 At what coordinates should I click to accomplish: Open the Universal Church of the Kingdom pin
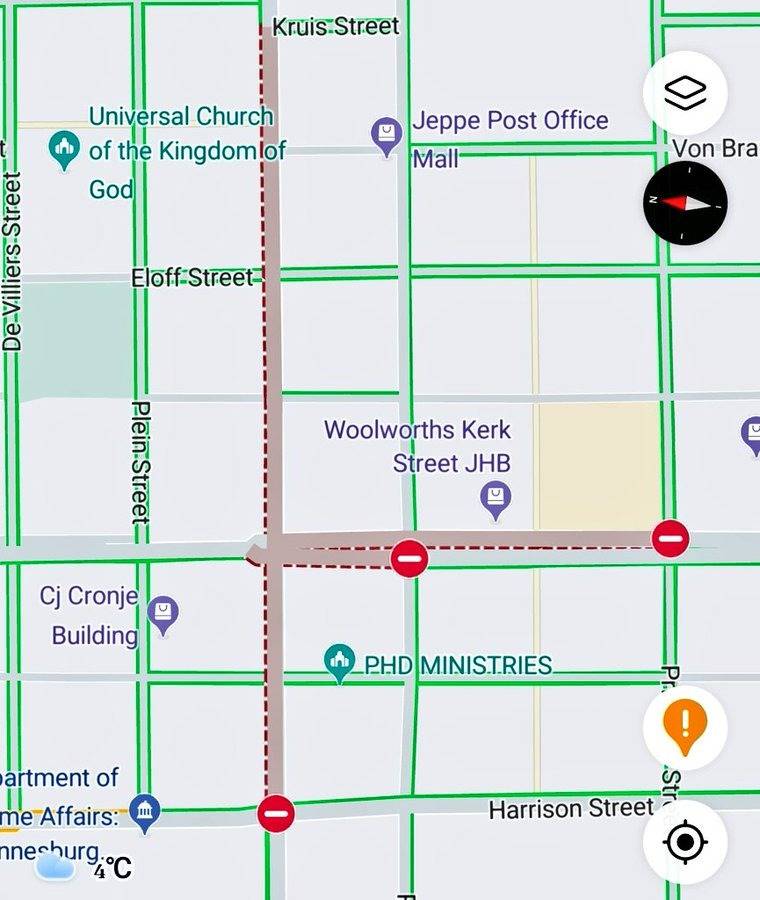pos(65,150)
